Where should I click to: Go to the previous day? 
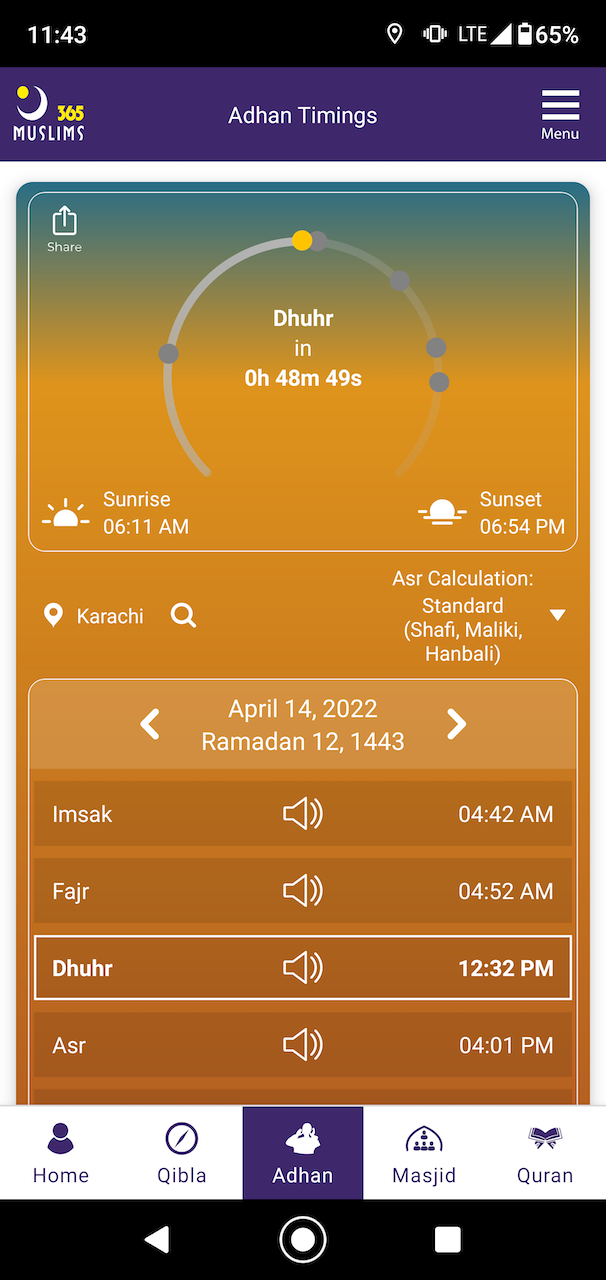point(150,724)
